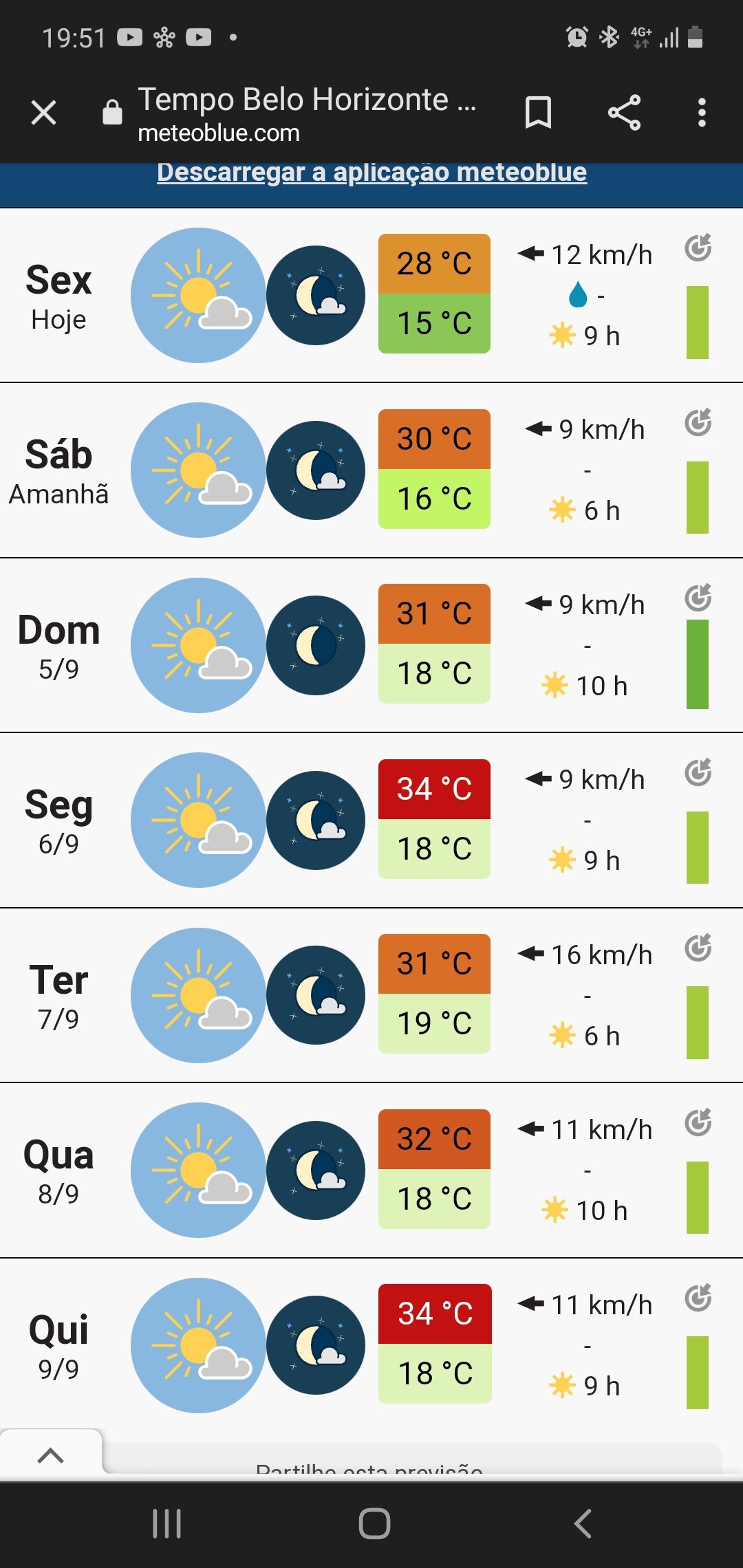Viewport: 743px width, 1568px height.
Task: Close the browser custom tab
Action: 43,113
